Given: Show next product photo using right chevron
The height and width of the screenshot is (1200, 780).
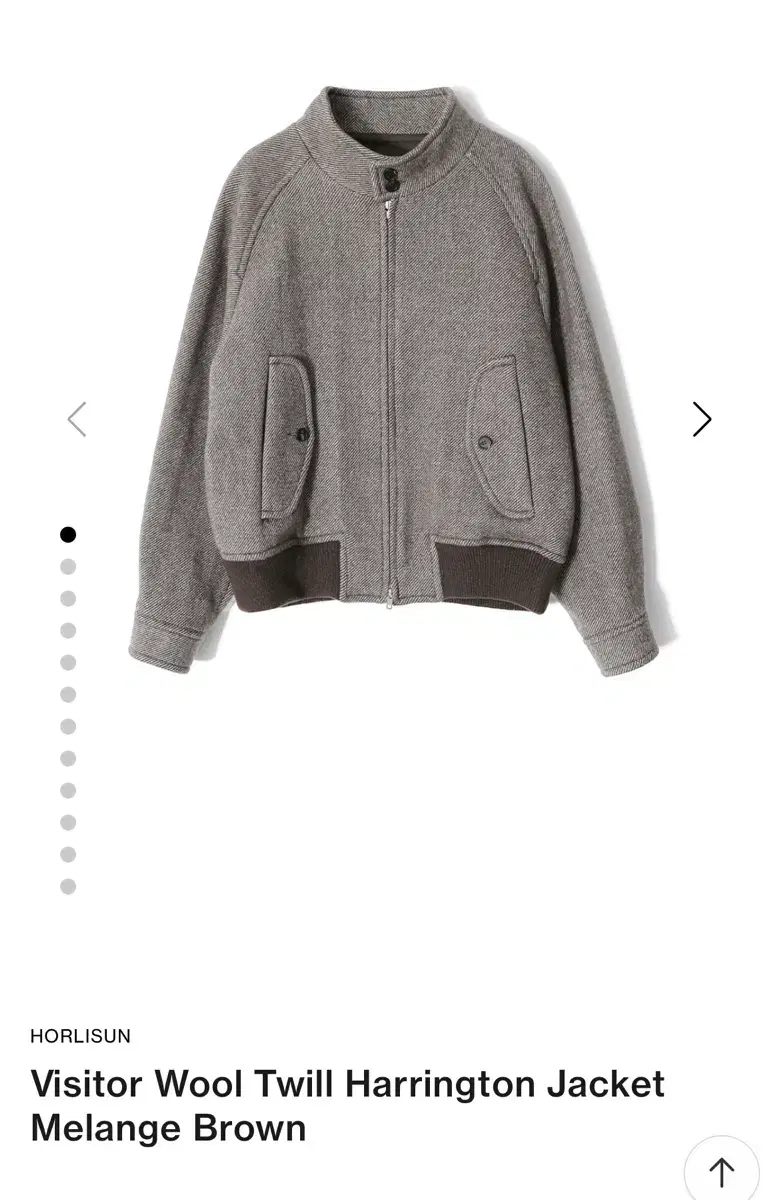Looking at the screenshot, I should click(x=701, y=419).
